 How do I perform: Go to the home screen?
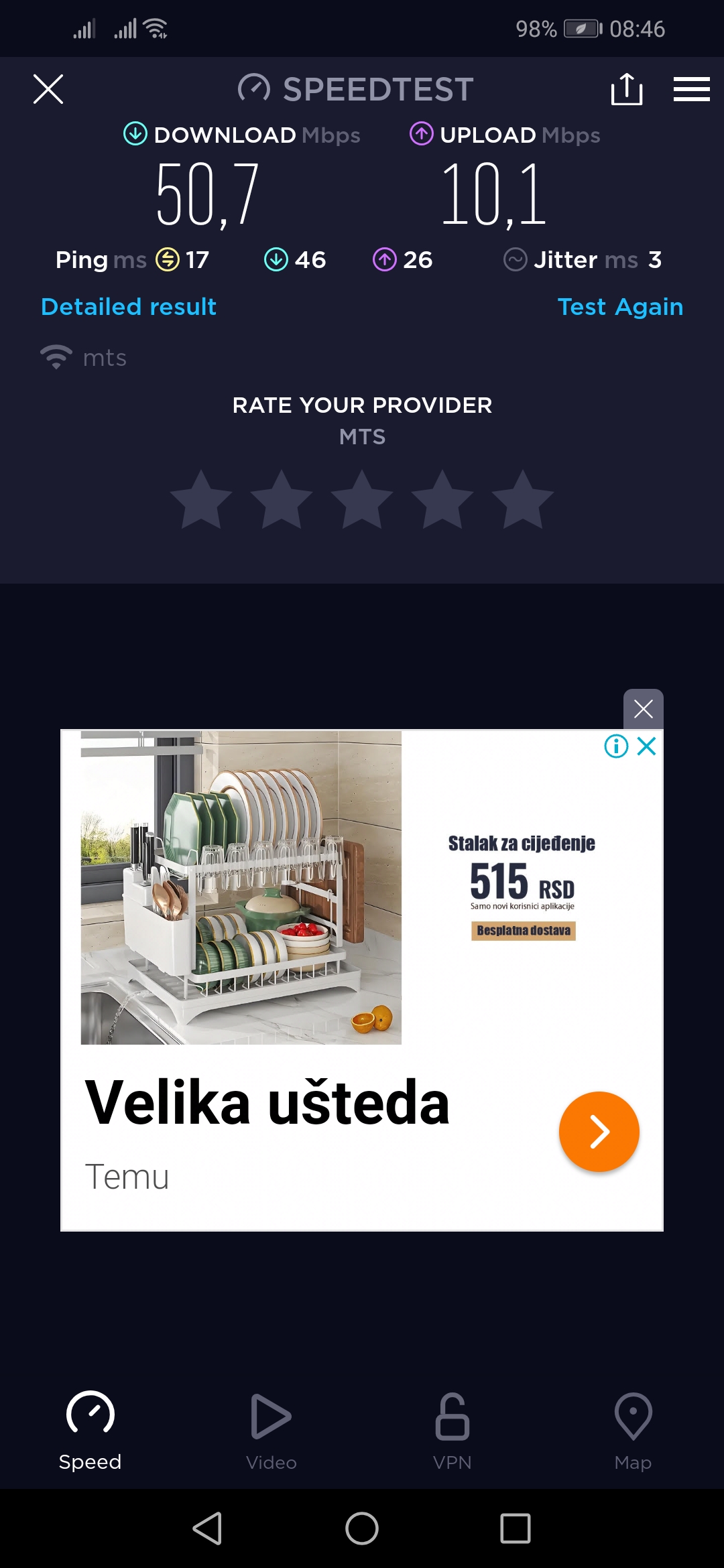coord(362,1528)
